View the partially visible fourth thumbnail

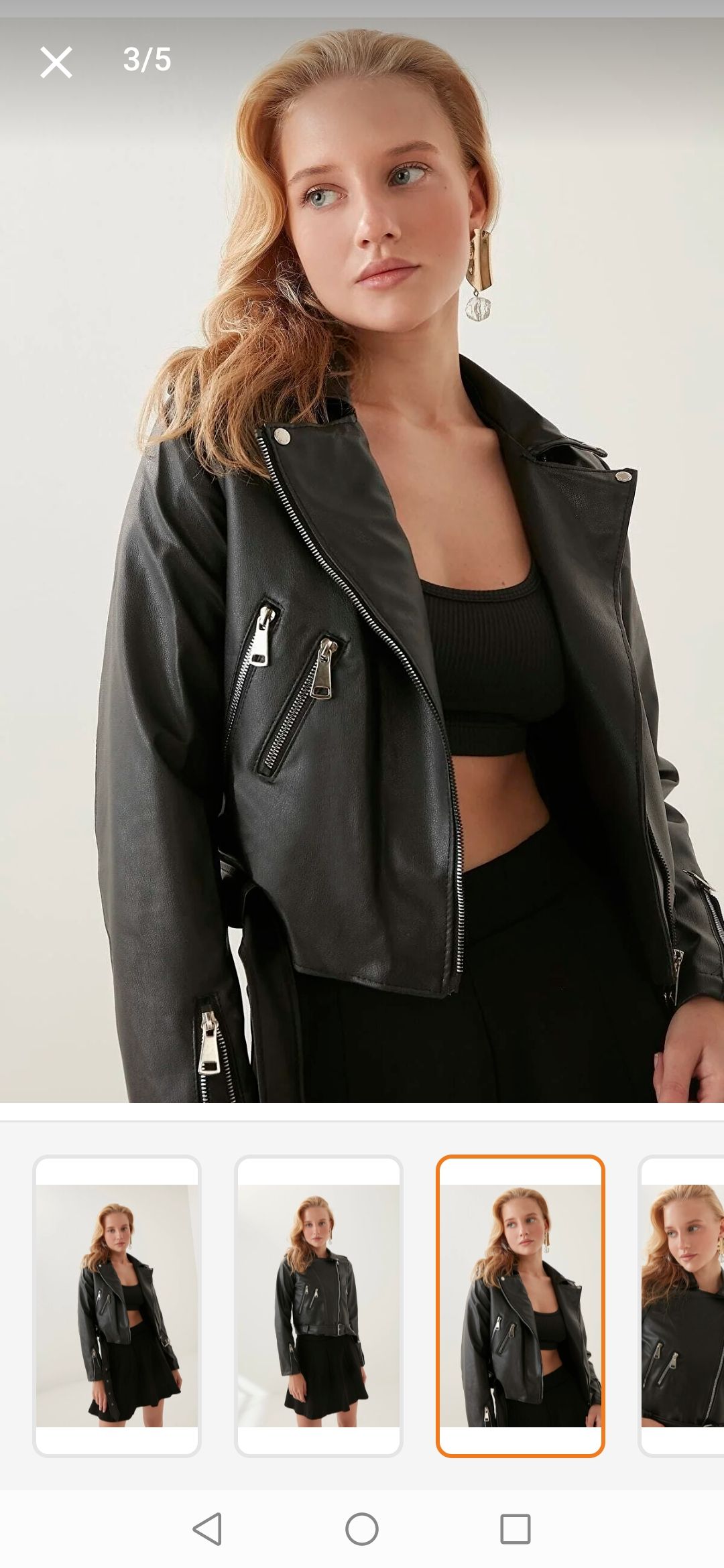[681, 1306]
